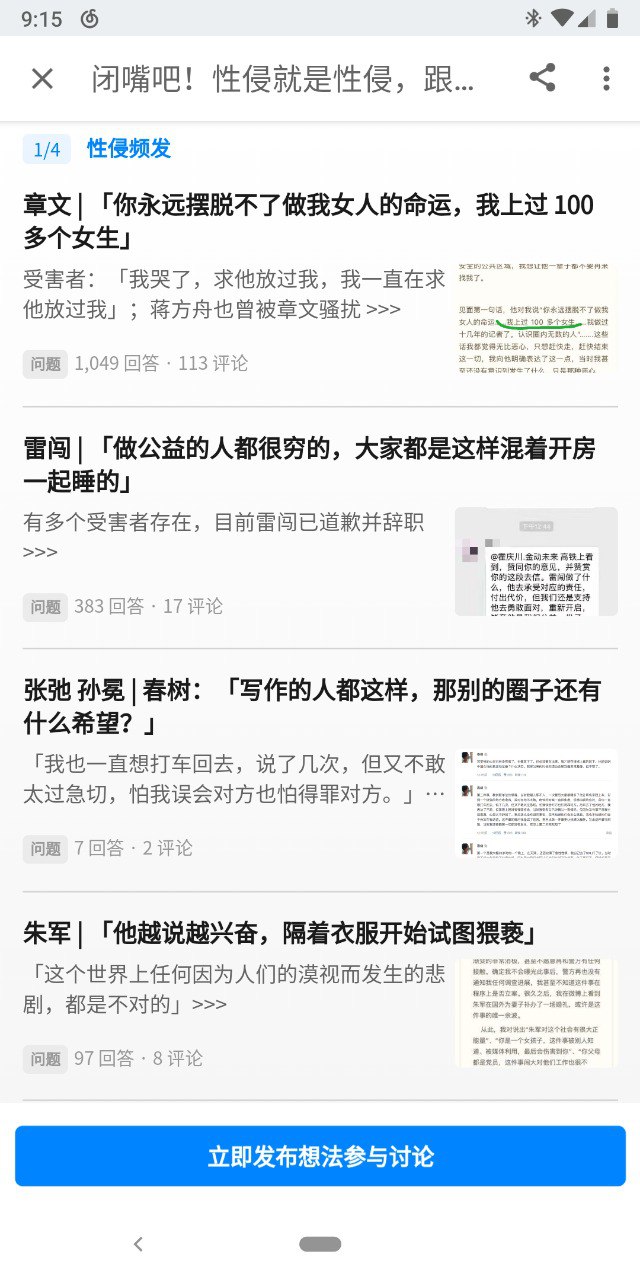Close this page with the X icon
The width and height of the screenshot is (640, 1280).
[x=42, y=78]
